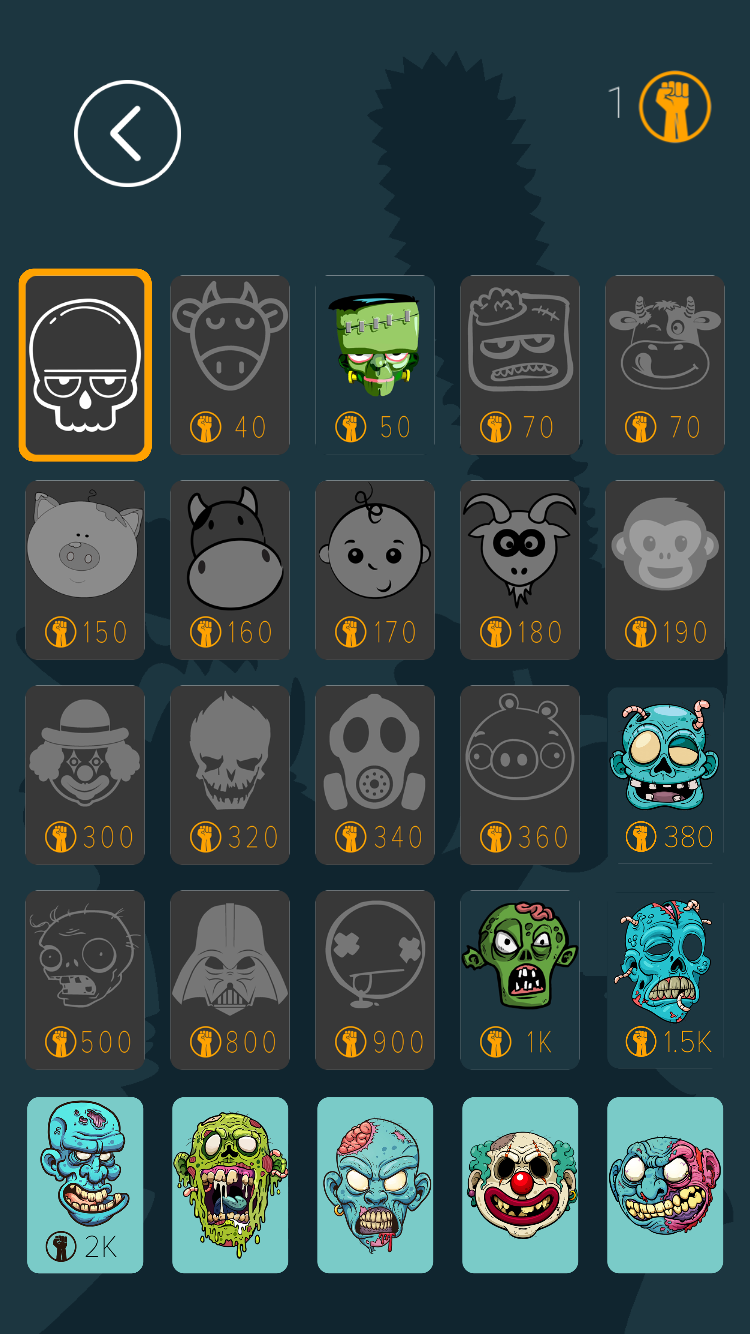Select the cow outline priced at 40
This screenshot has width=750, height=1334.
click(230, 365)
